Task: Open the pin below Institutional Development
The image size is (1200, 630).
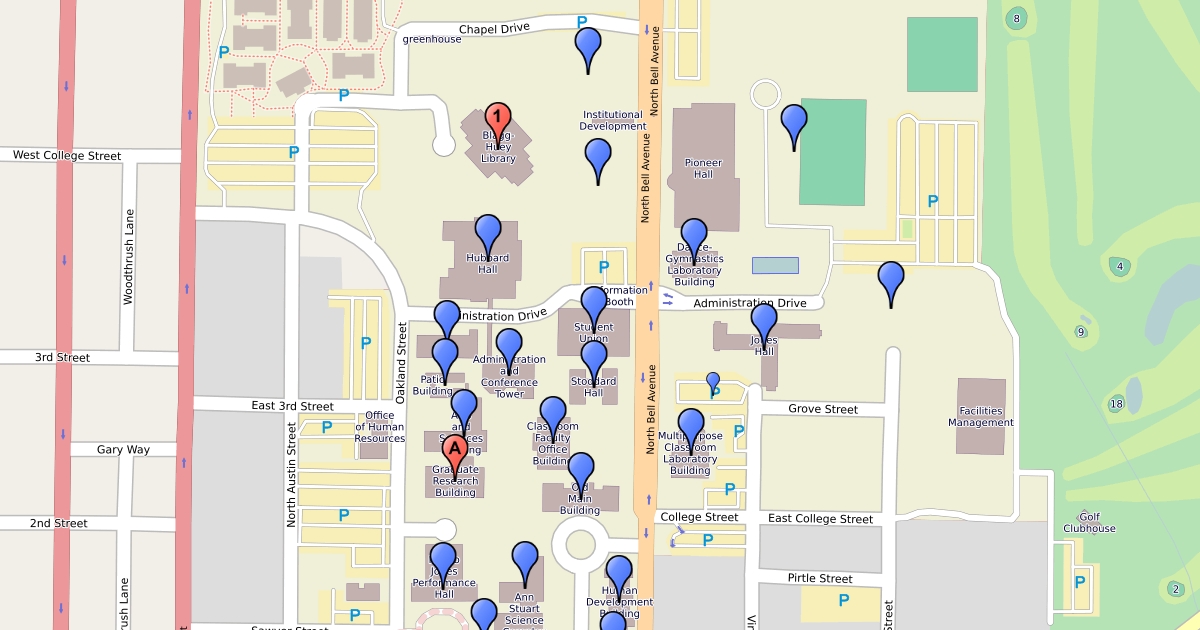Action: (598, 157)
